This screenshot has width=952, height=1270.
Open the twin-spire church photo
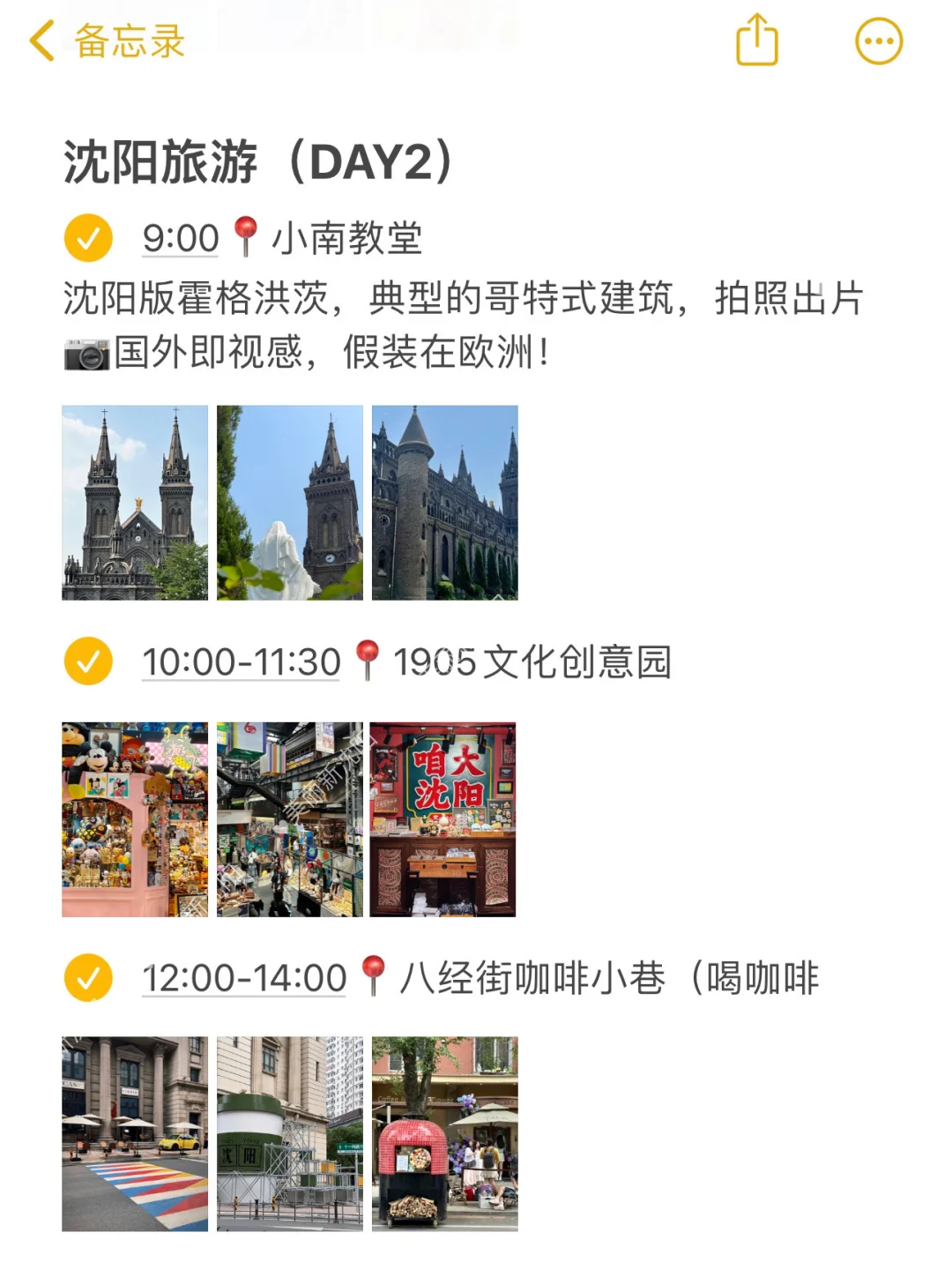(x=135, y=503)
